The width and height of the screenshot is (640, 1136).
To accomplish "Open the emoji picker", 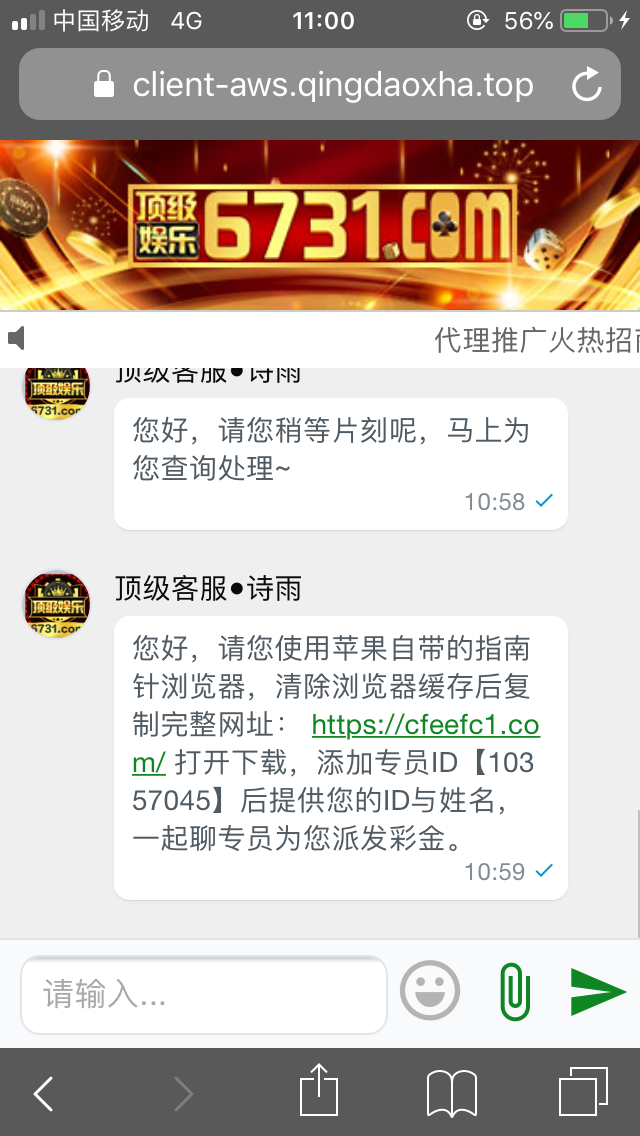I will coord(430,991).
